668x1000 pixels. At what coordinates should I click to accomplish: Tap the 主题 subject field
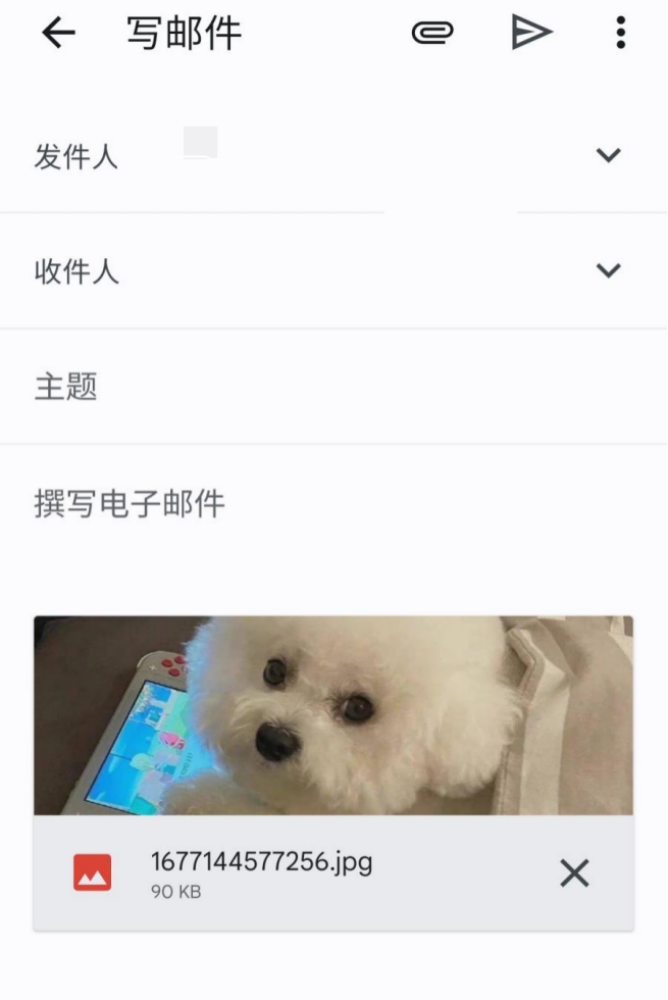[330, 387]
